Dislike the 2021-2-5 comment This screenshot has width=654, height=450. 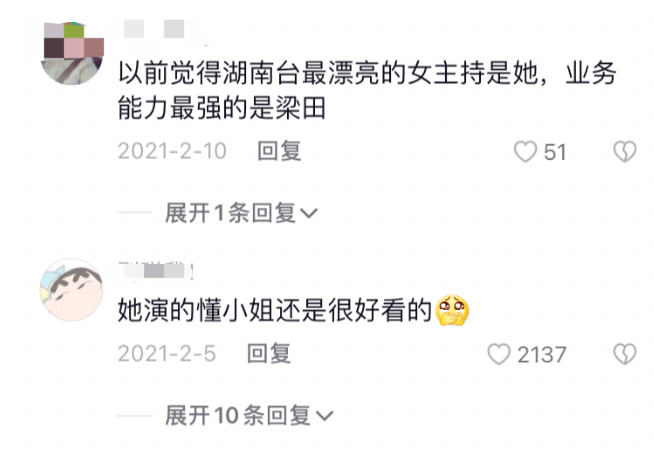(x=624, y=354)
